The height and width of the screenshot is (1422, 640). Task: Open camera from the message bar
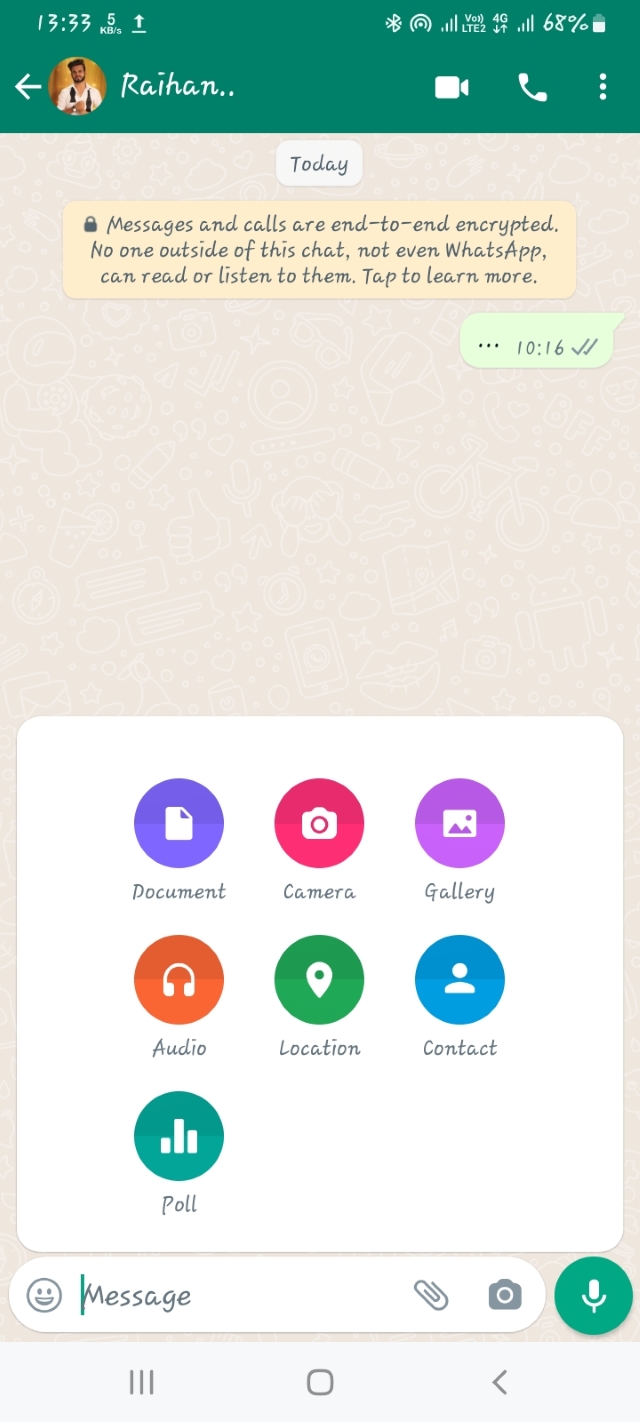pos(505,1296)
